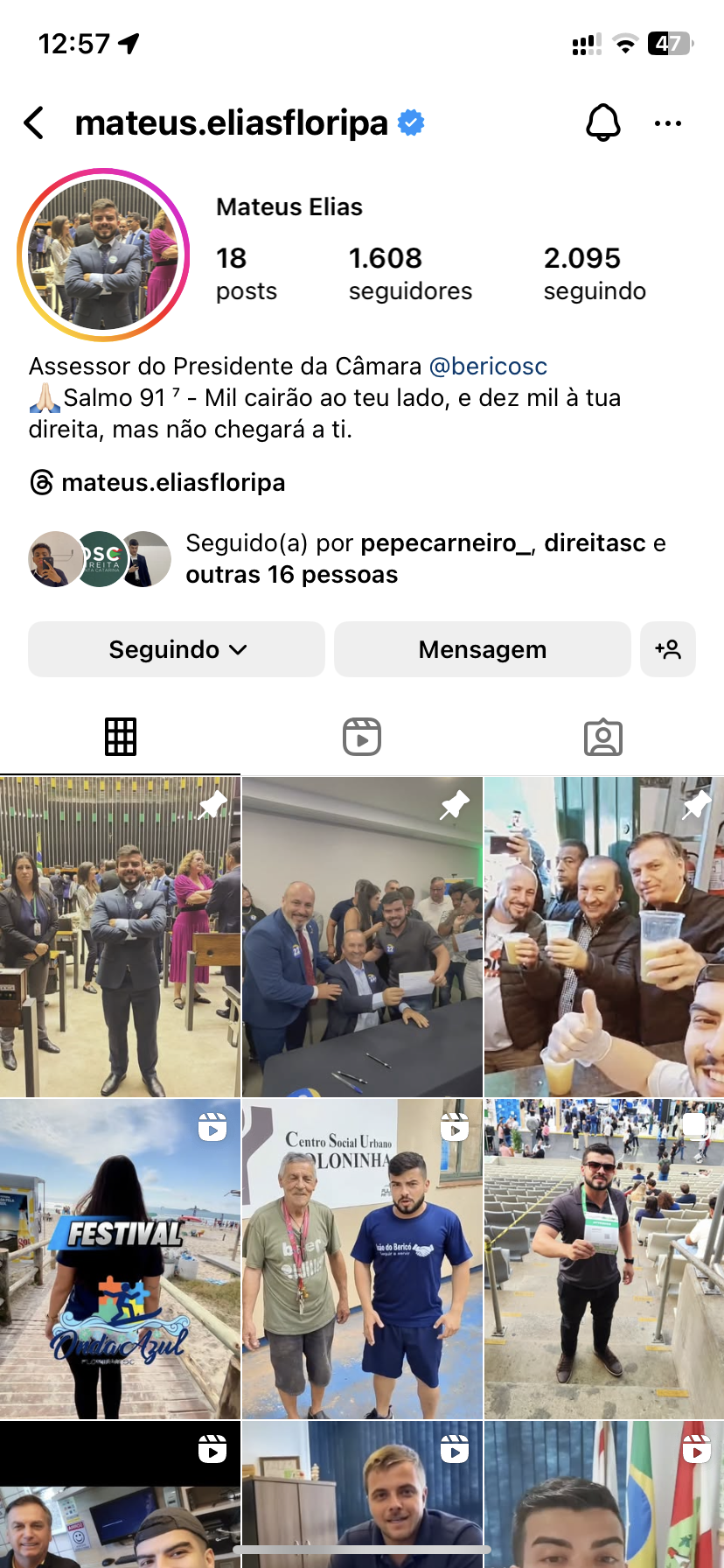
Task: Tap the Mensagem button
Action: (482, 649)
